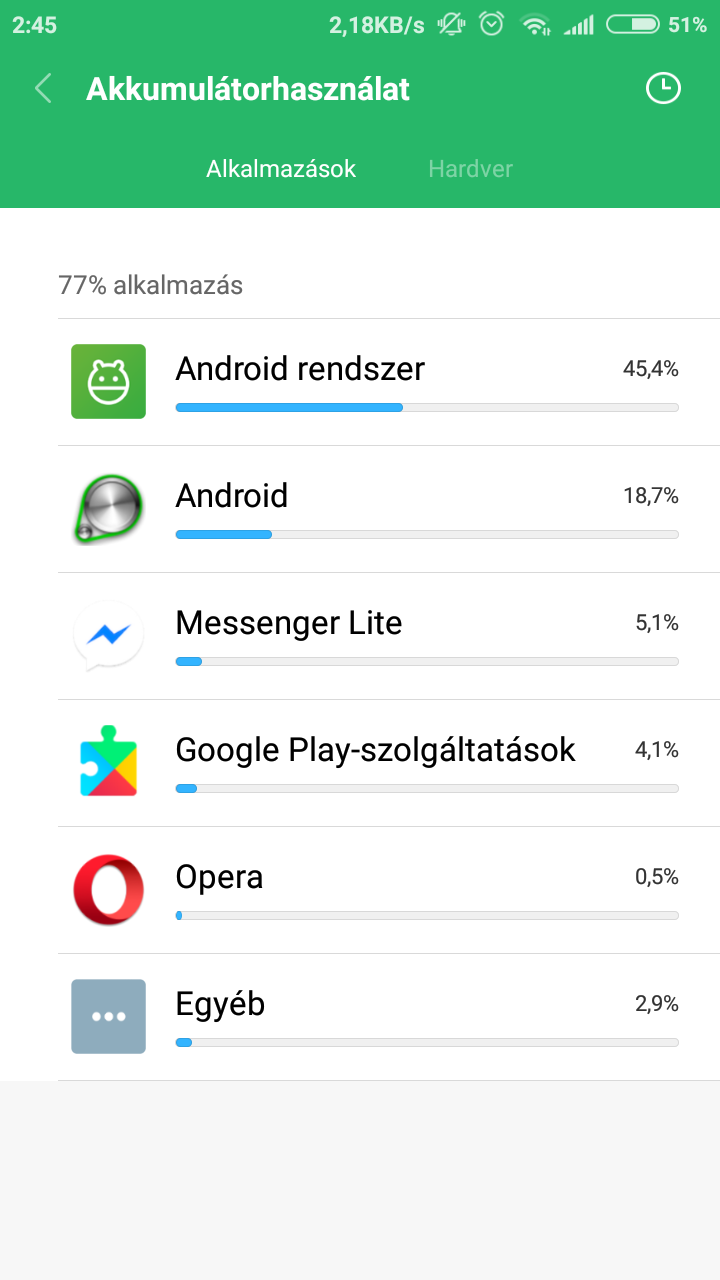This screenshot has height=1280, width=720.
Task: Go back from Akkumulátorhasználat screen
Action: coord(43,89)
